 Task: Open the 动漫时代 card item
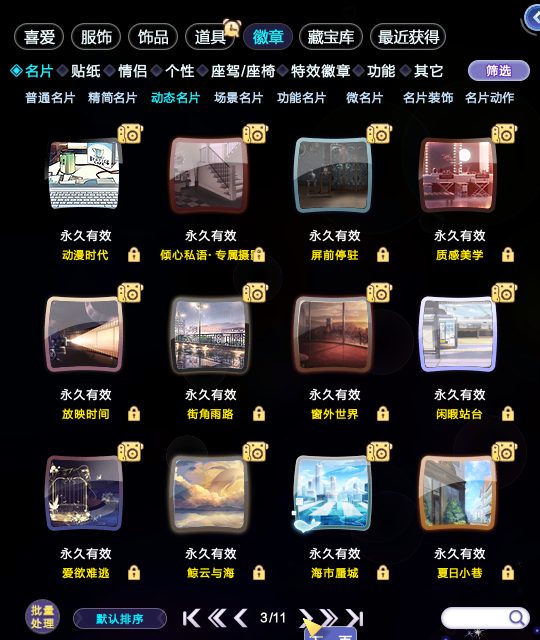tap(85, 175)
